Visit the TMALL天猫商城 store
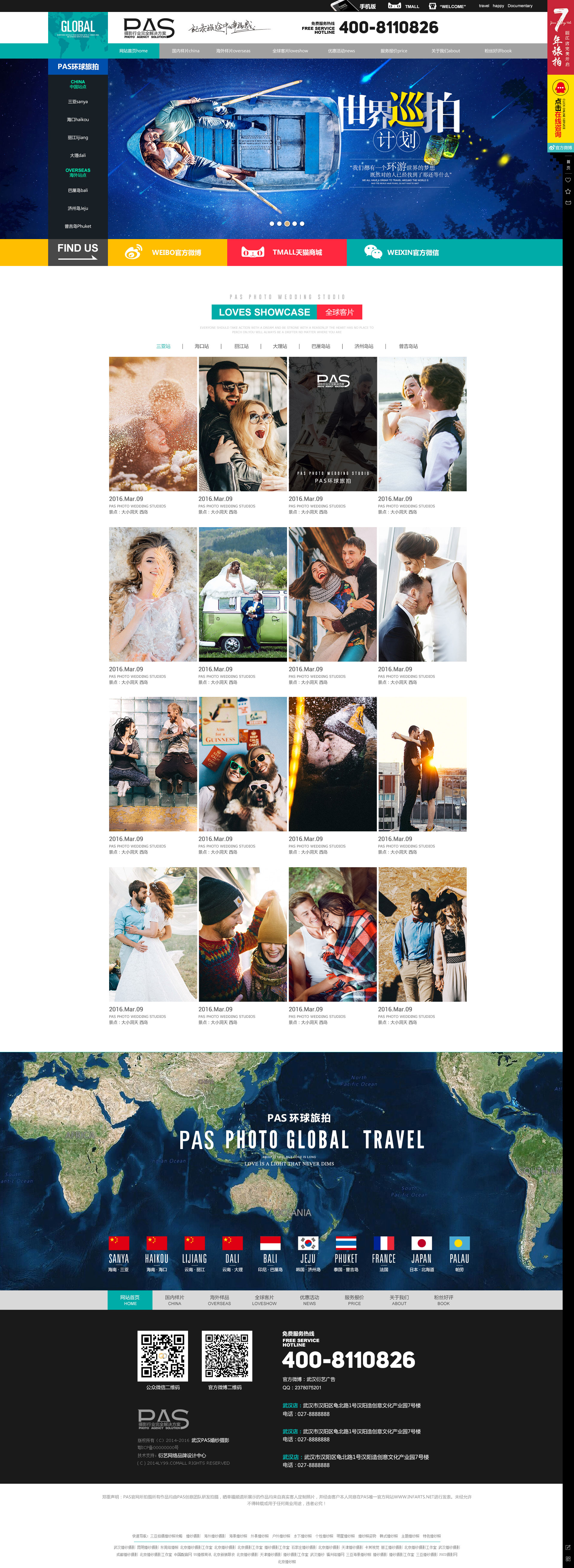574x1568 pixels. point(287,253)
